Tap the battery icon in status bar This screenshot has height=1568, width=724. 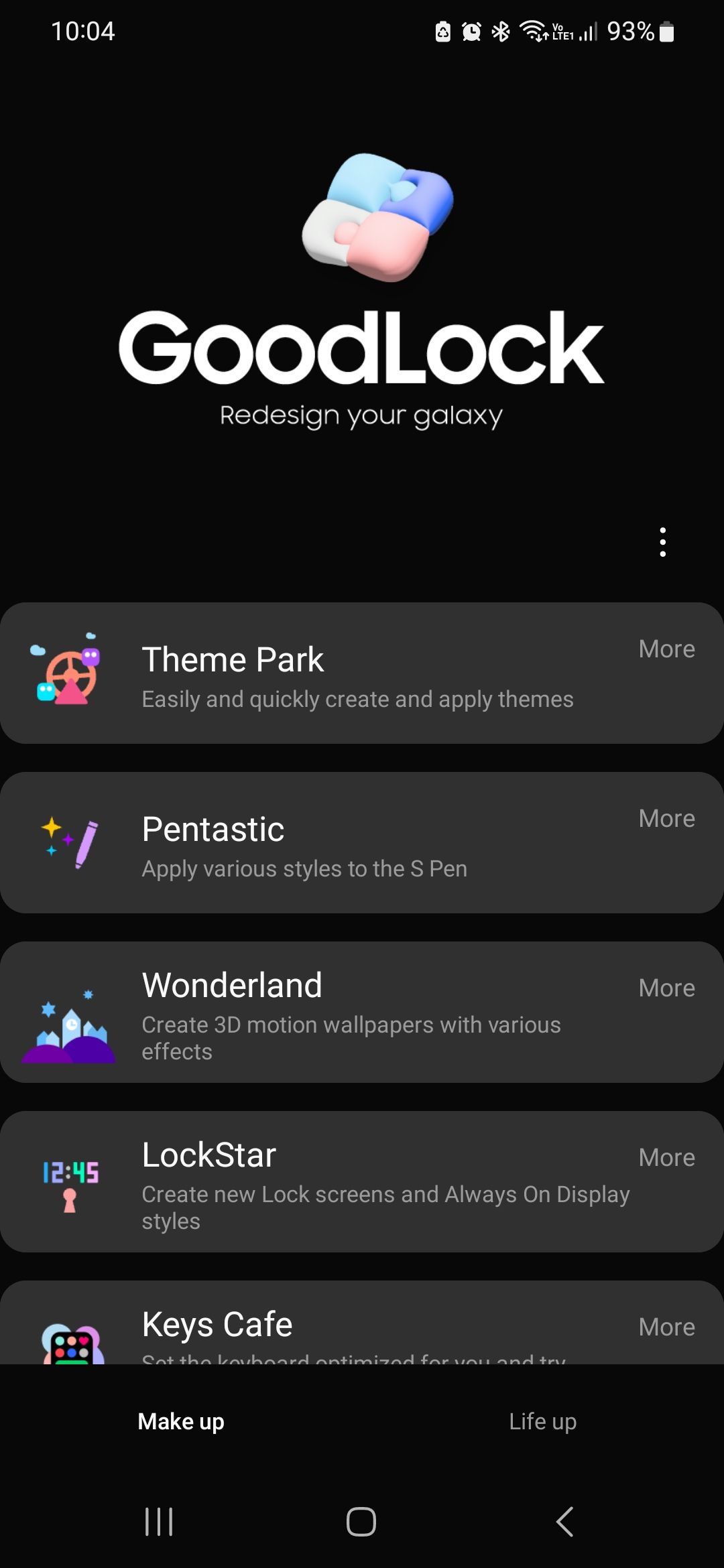pyautogui.click(x=666, y=31)
